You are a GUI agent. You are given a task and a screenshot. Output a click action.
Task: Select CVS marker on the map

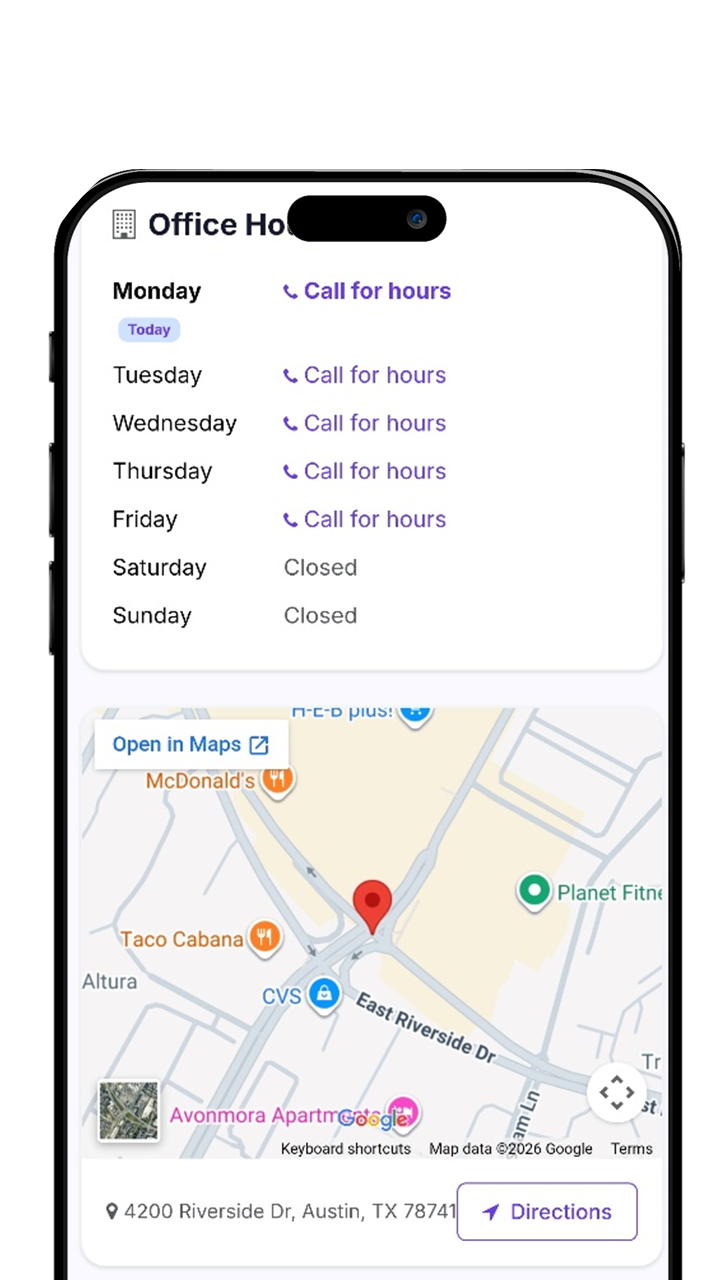323,995
